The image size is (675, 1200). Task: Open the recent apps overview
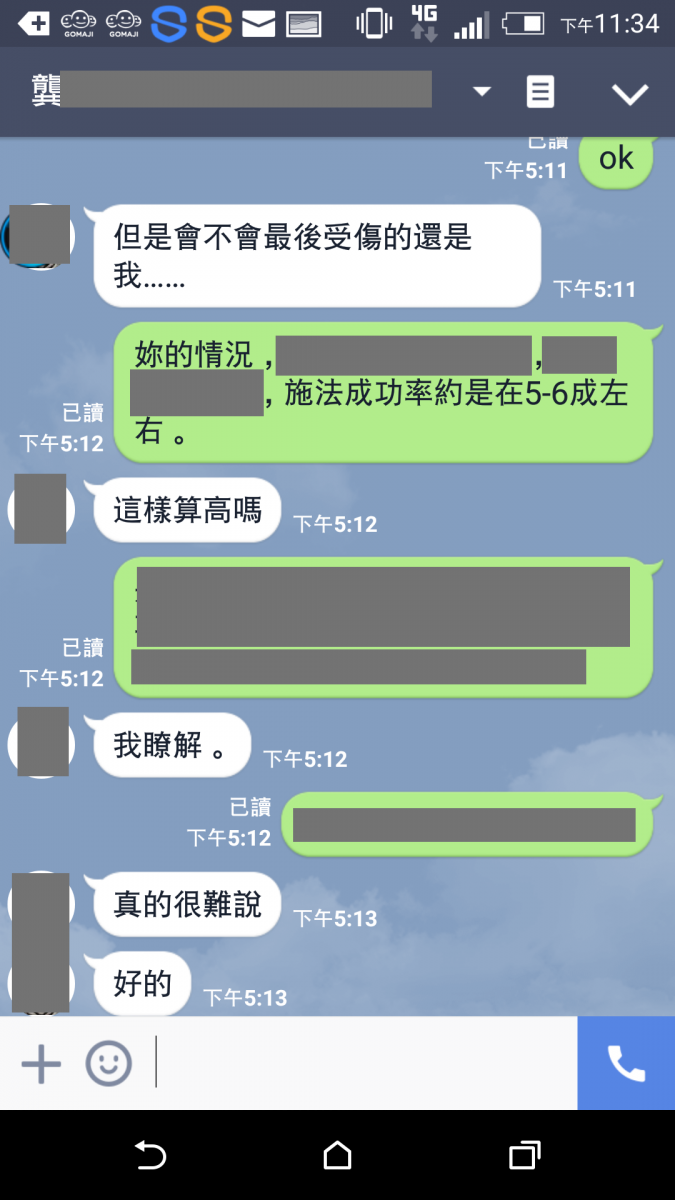[524, 1156]
